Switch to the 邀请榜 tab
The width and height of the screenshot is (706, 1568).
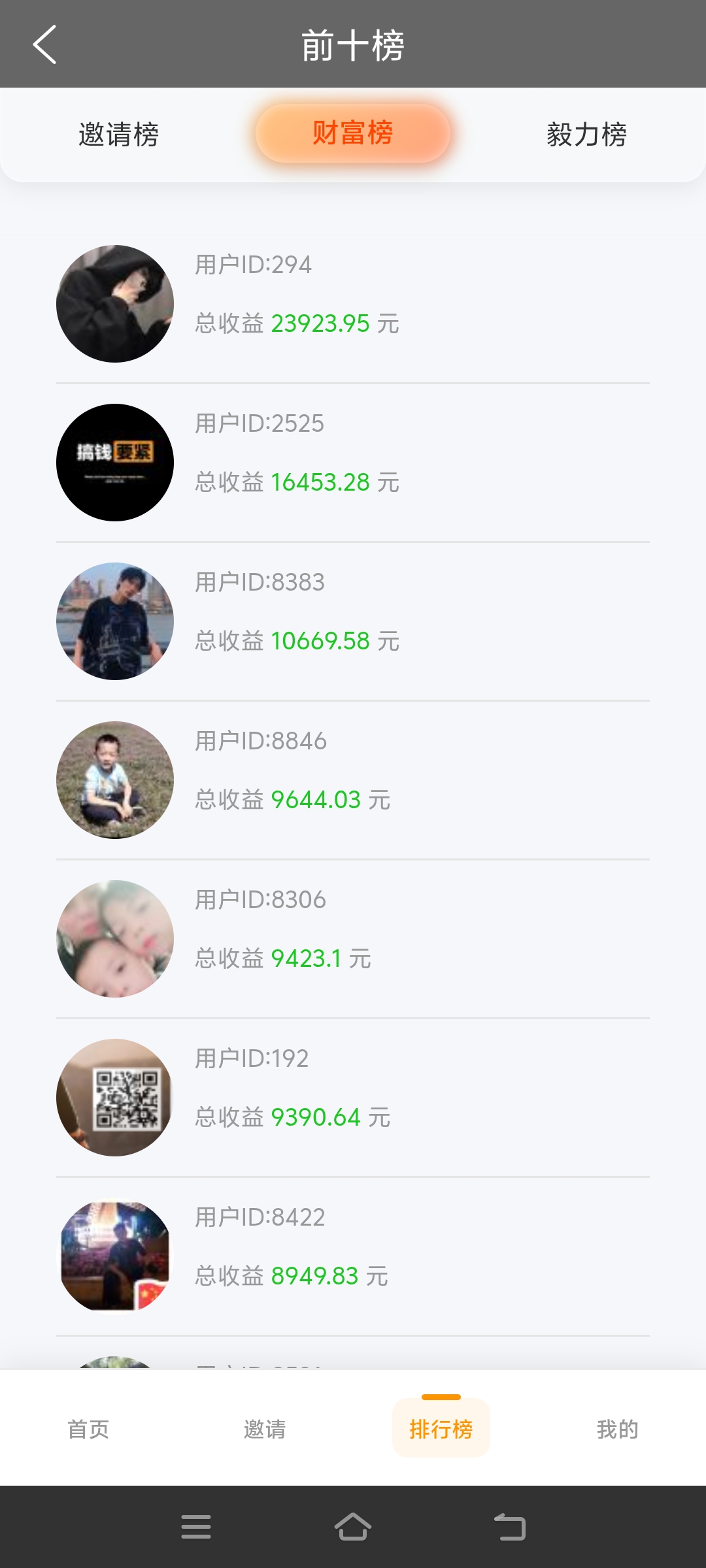[118, 135]
